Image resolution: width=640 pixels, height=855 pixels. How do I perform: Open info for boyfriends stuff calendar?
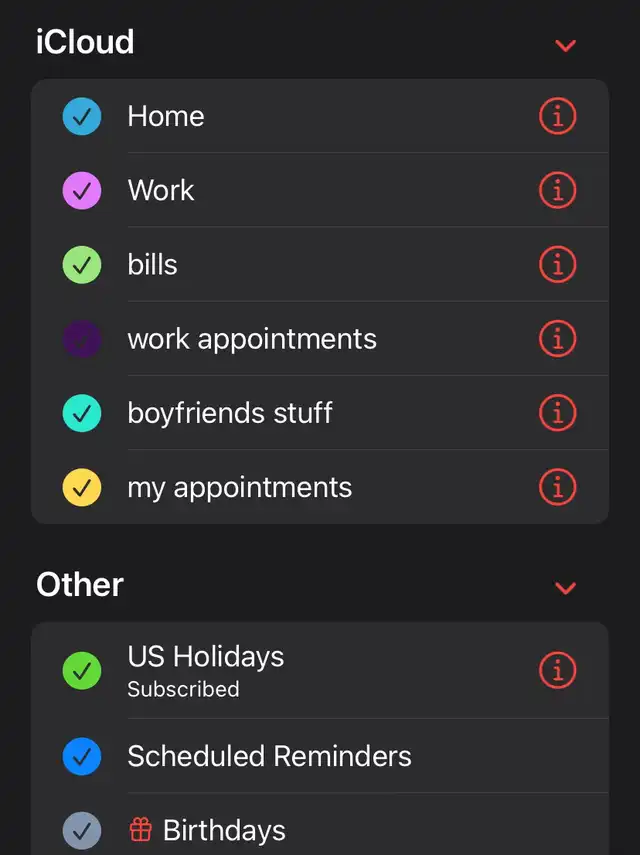tap(558, 413)
